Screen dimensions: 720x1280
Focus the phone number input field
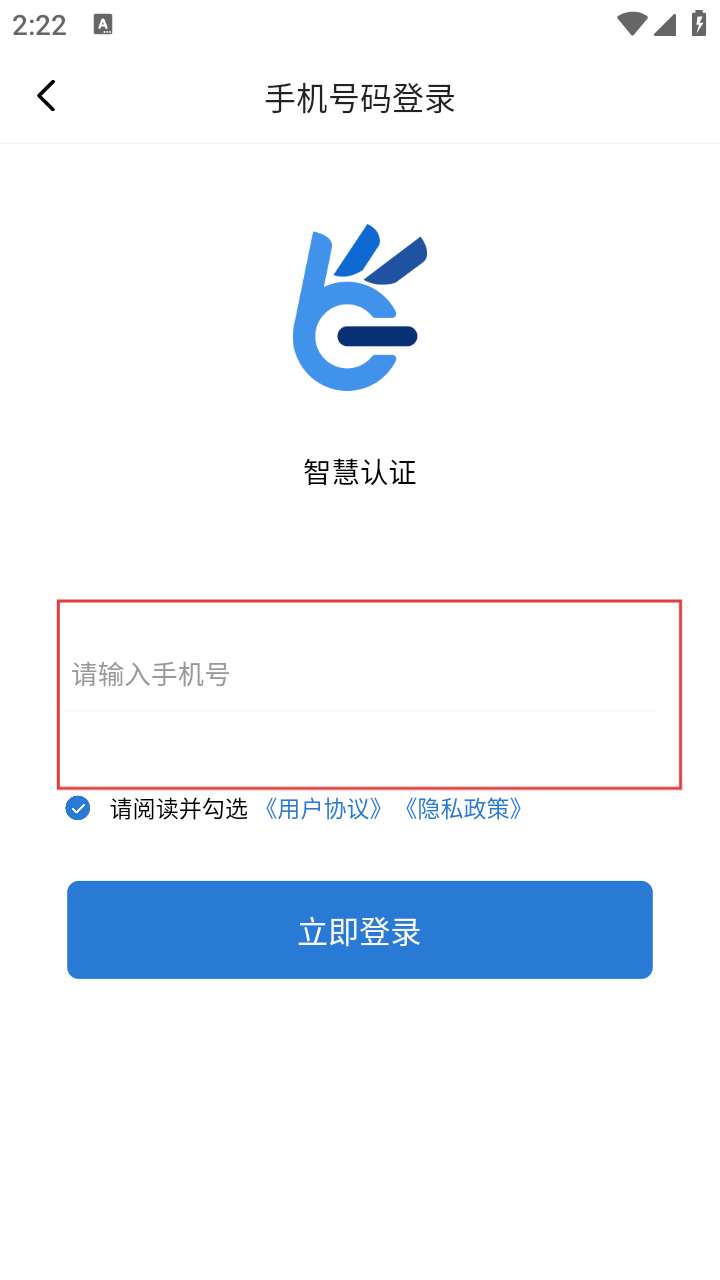(x=360, y=675)
